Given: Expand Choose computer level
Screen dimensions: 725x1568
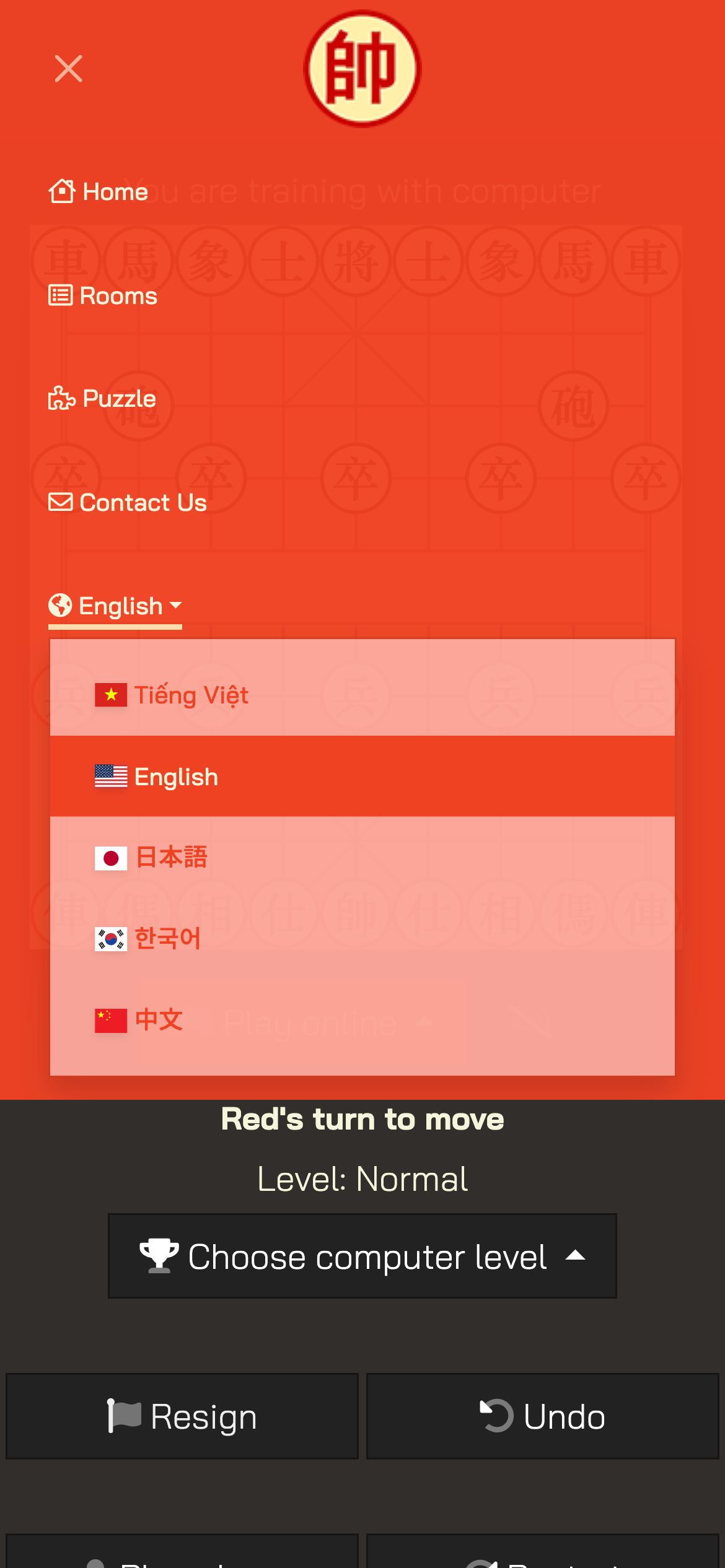Looking at the screenshot, I should point(362,1256).
